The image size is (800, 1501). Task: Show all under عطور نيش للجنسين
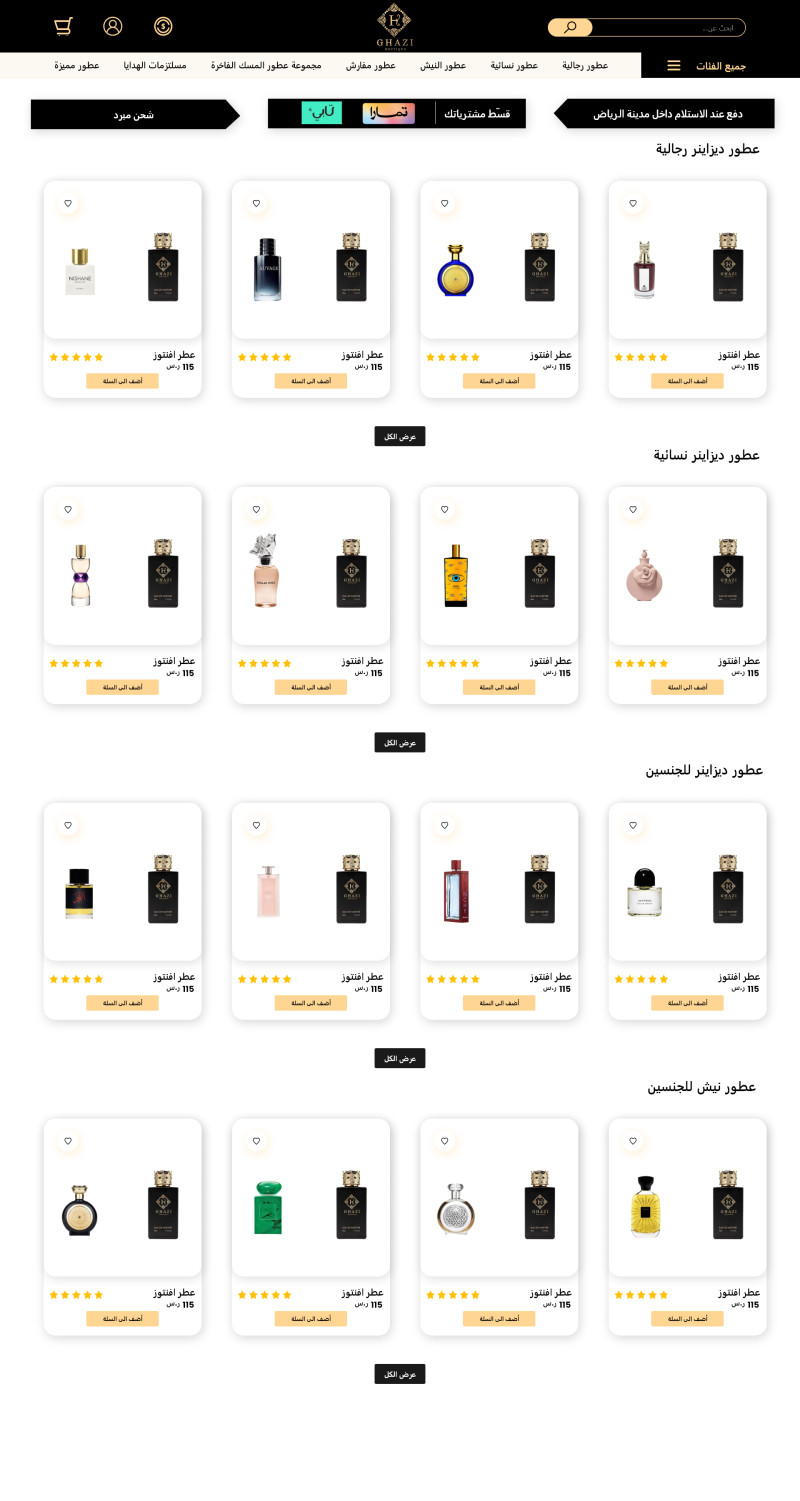point(400,1374)
